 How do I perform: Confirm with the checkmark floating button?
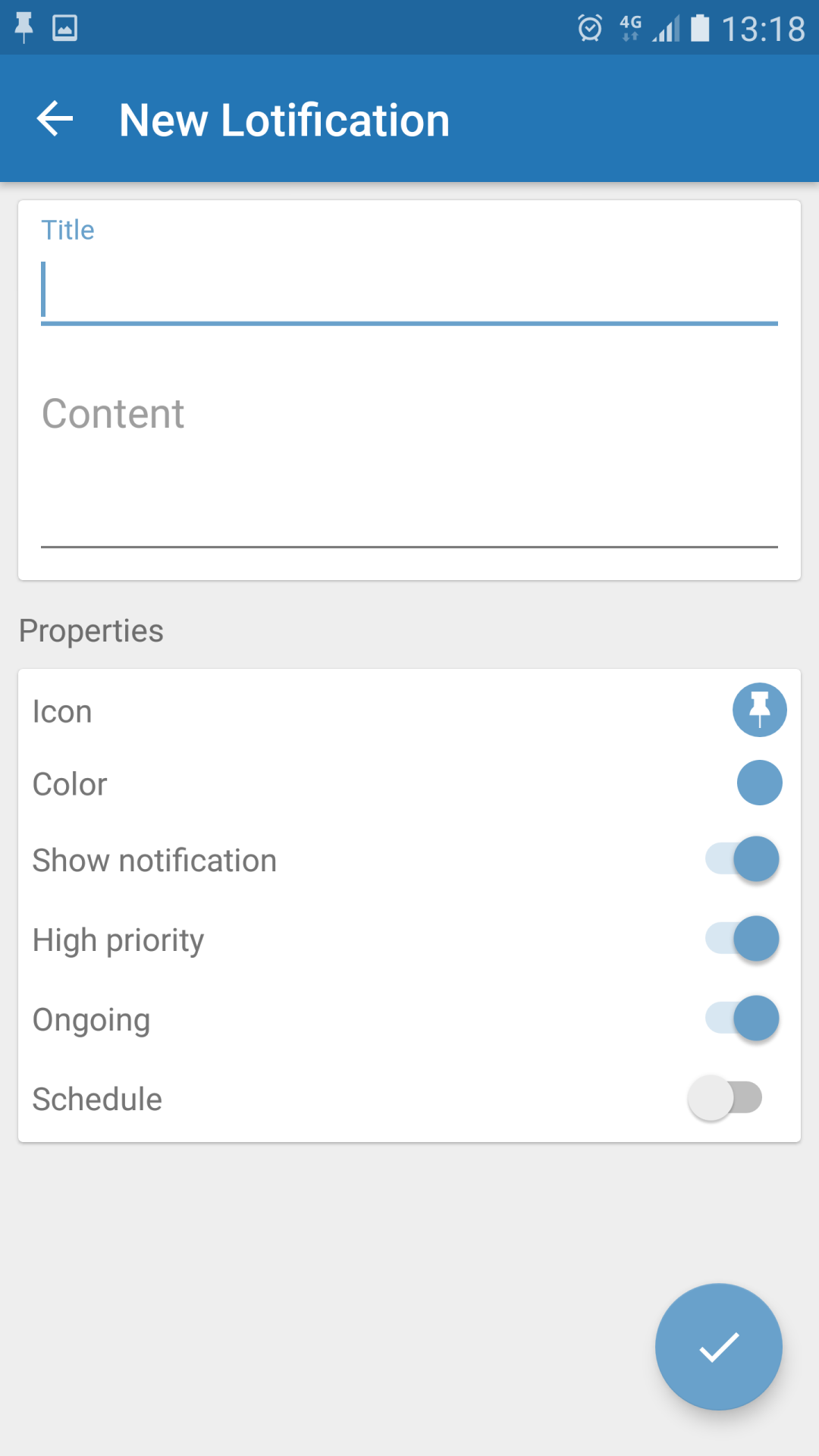717,1346
